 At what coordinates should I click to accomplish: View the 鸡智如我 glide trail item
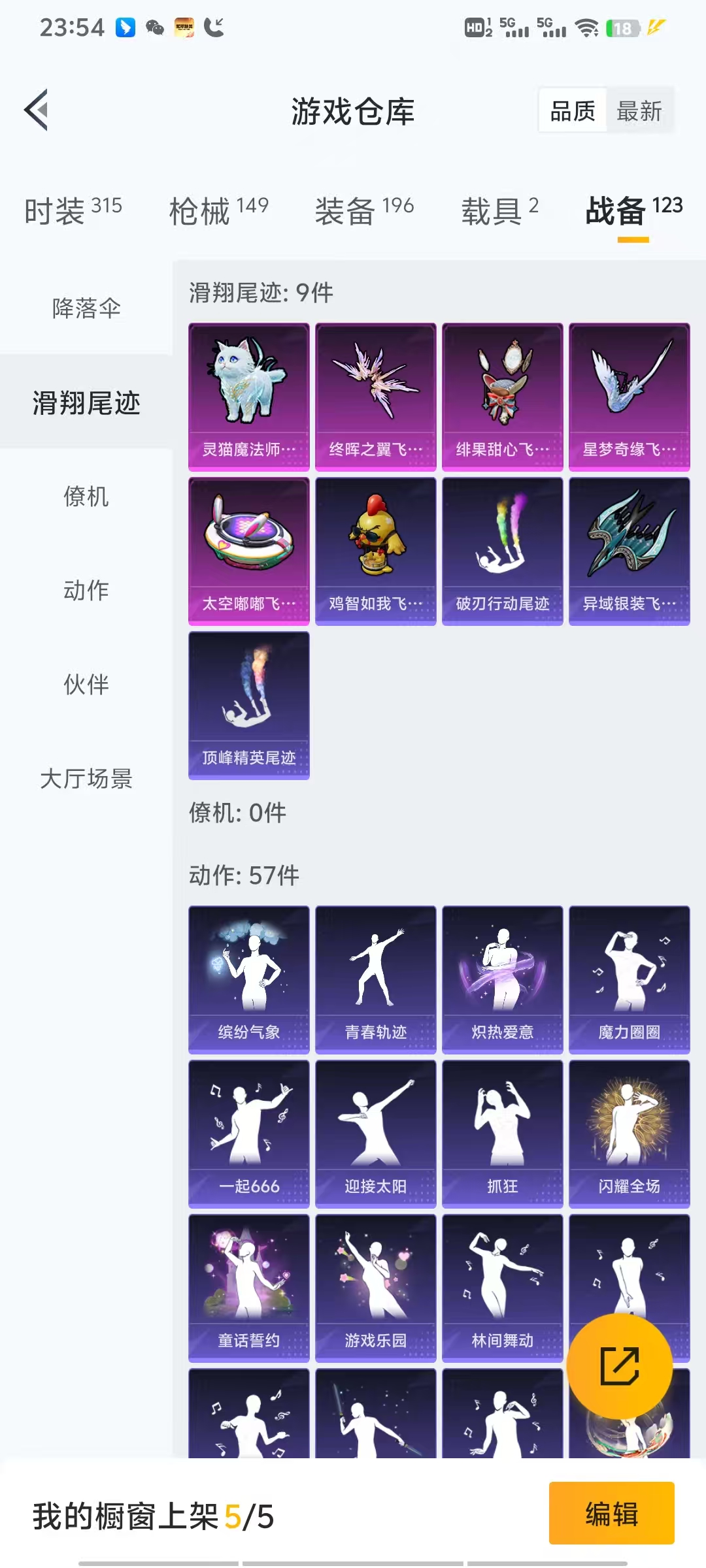[x=376, y=551]
